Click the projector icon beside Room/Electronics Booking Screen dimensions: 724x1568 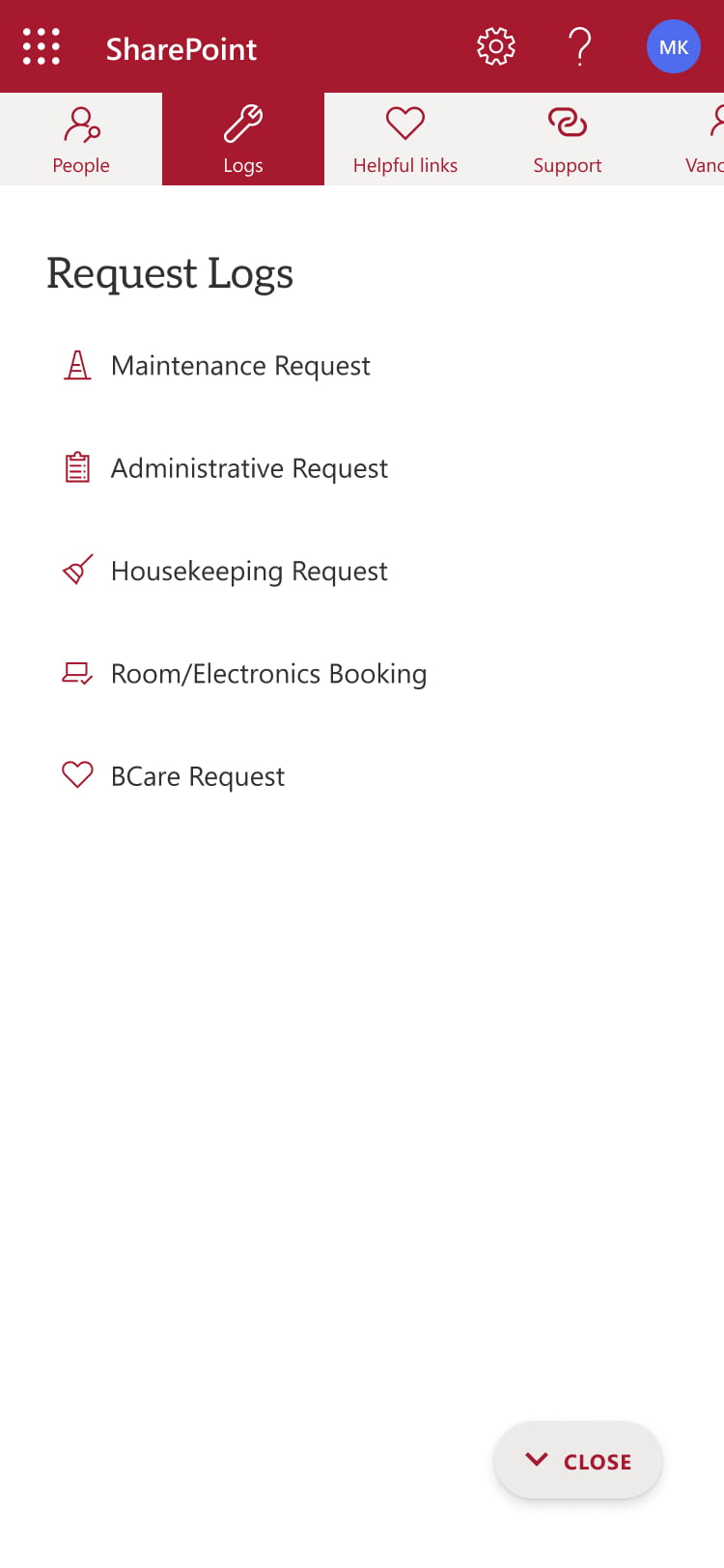coord(77,673)
